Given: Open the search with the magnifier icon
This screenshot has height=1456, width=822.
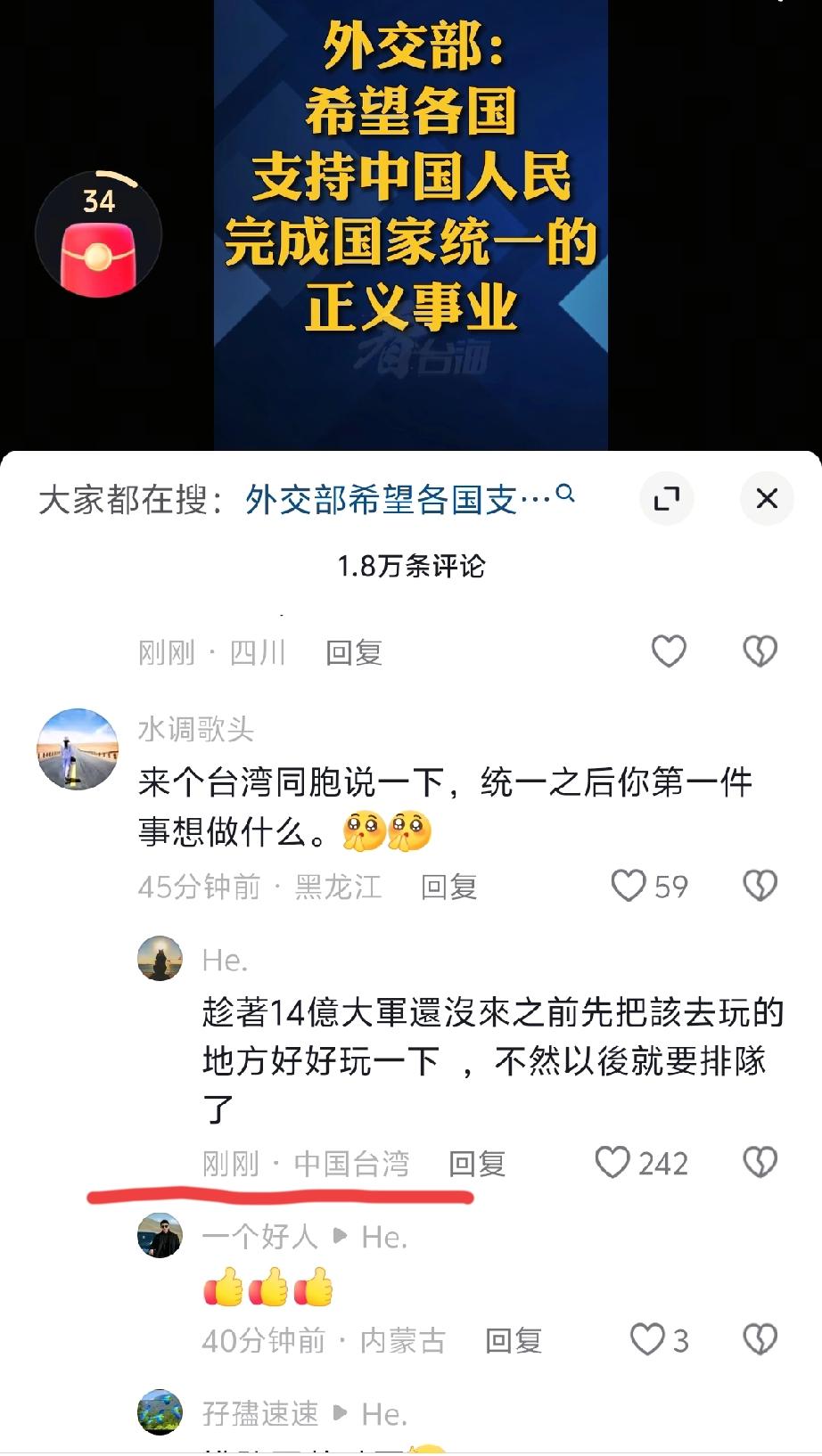Looking at the screenshot, I should (x=564, y=497).
